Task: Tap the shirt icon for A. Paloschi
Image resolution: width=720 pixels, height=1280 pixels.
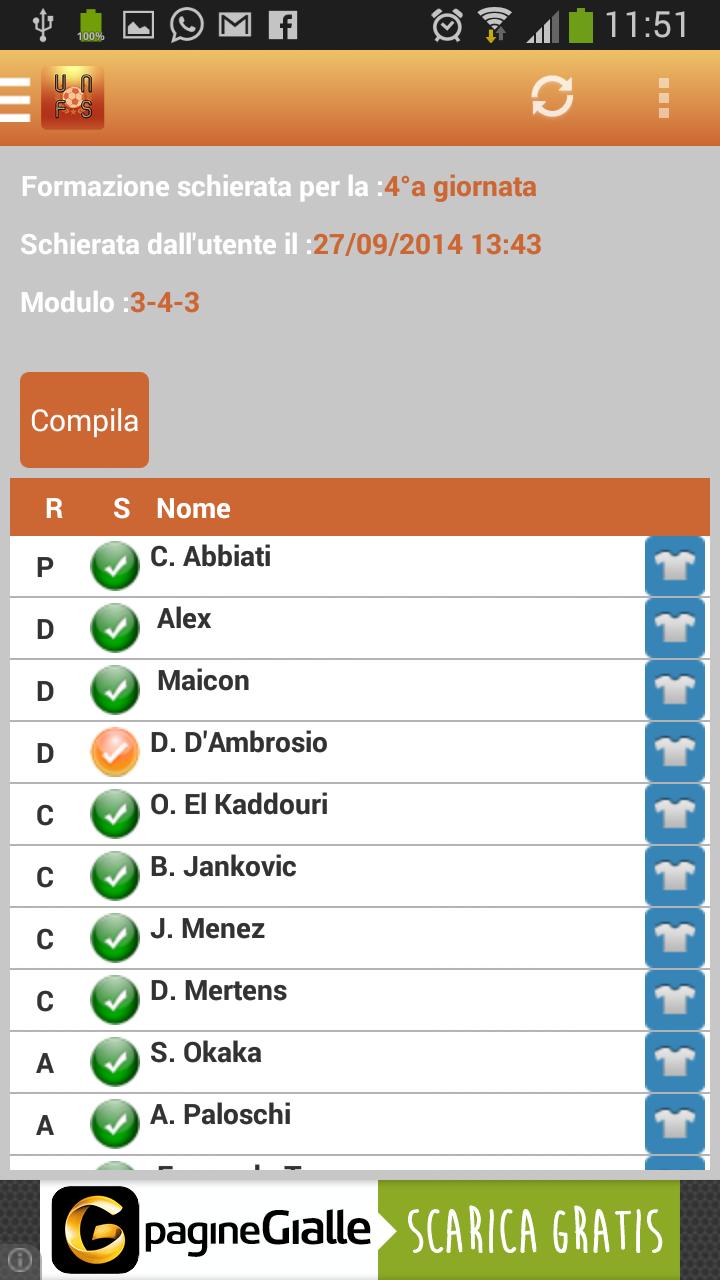Action: tap(675, 1125)
